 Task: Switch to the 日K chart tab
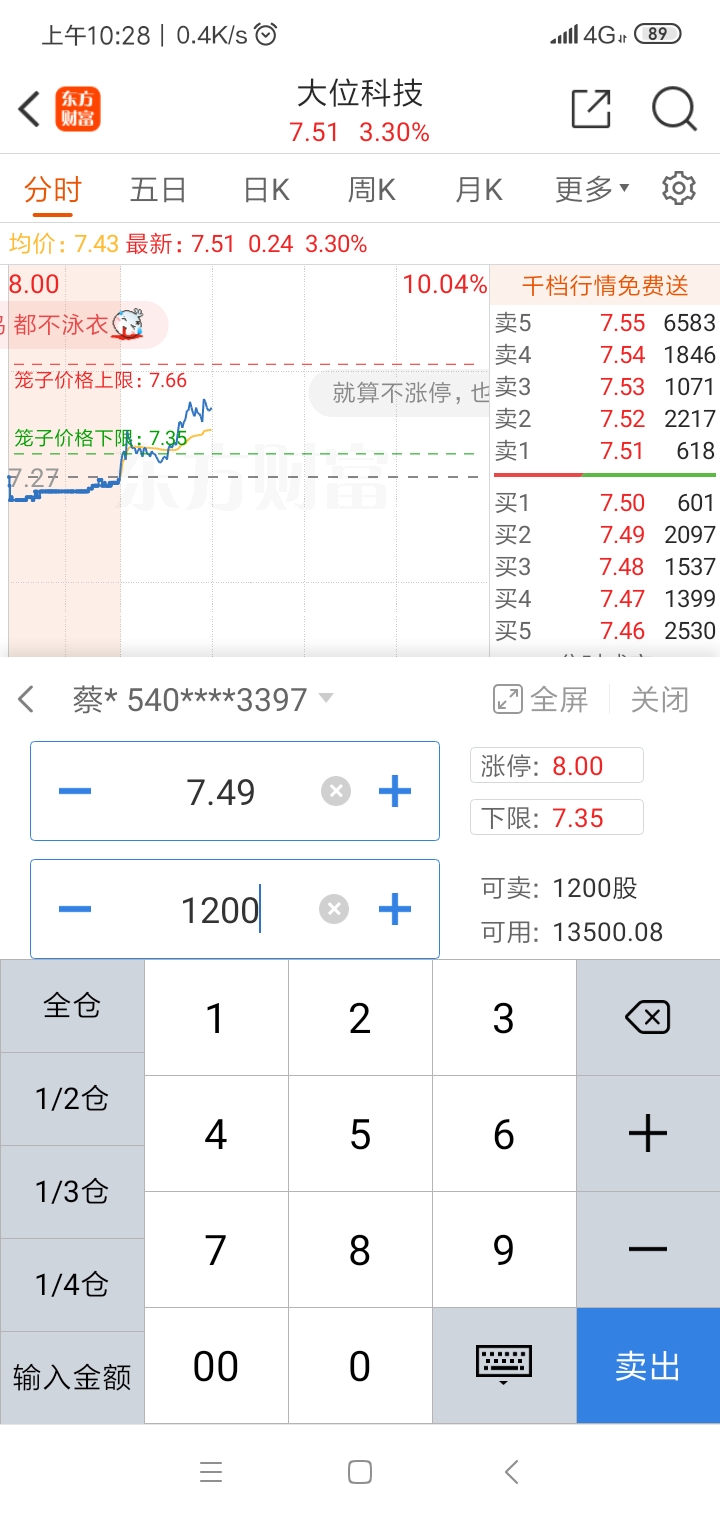tap(266, 189)
